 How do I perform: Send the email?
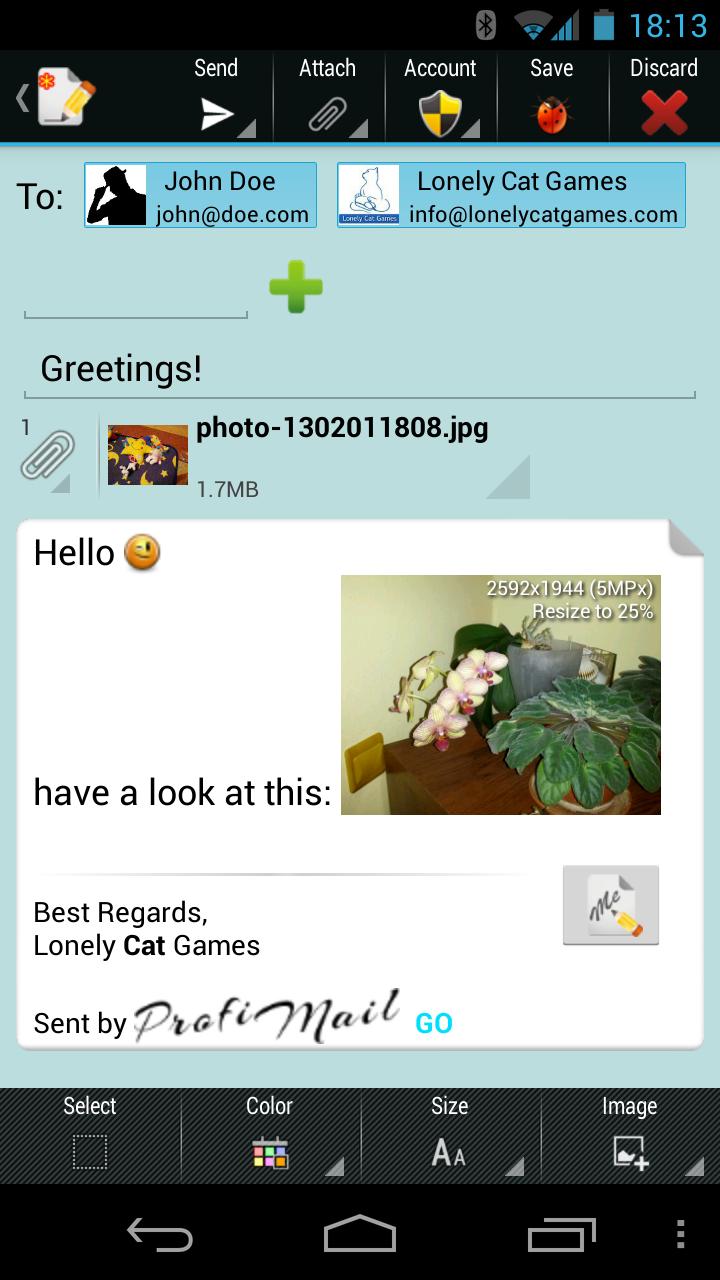216,98
